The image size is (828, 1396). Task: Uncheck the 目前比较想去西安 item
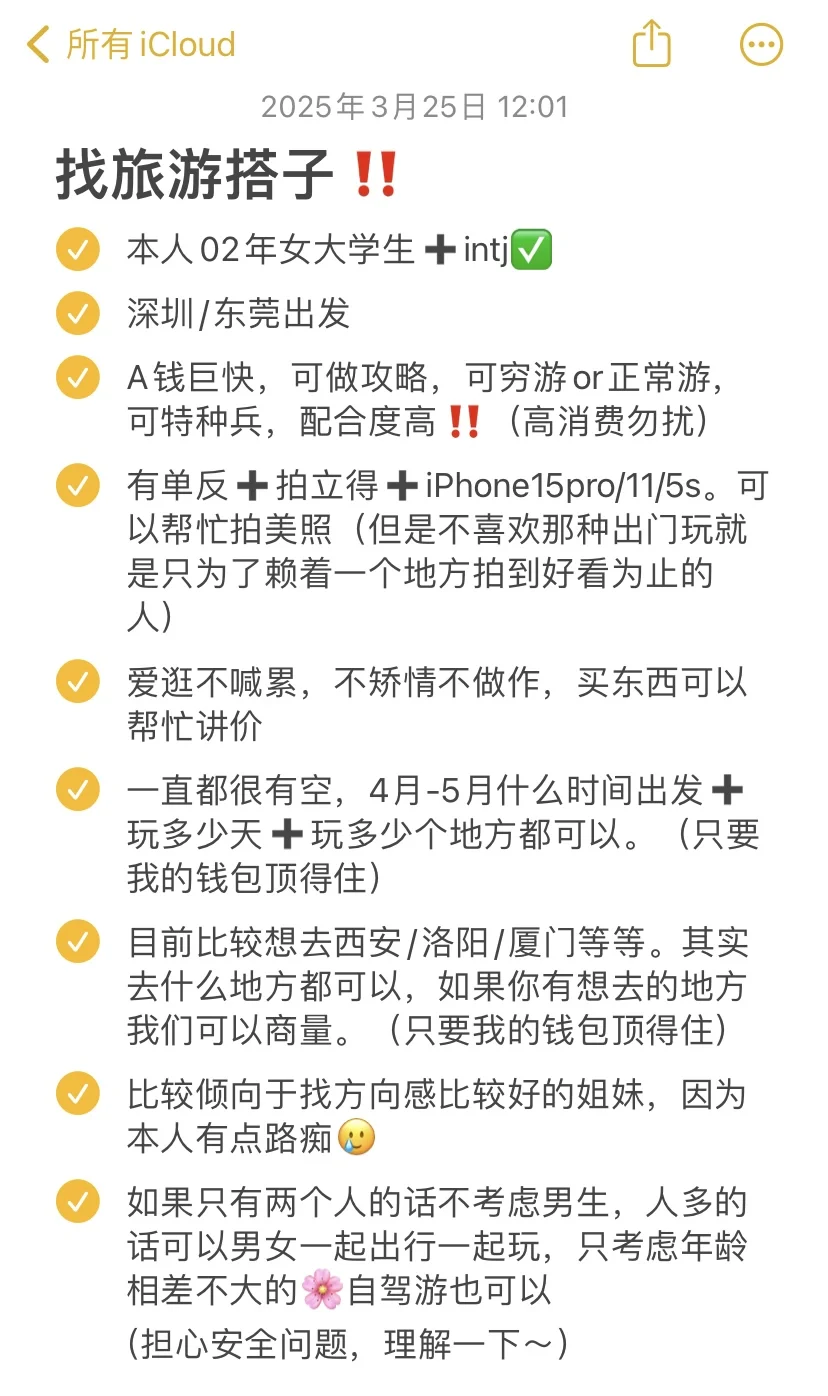[x=77, y=942]
